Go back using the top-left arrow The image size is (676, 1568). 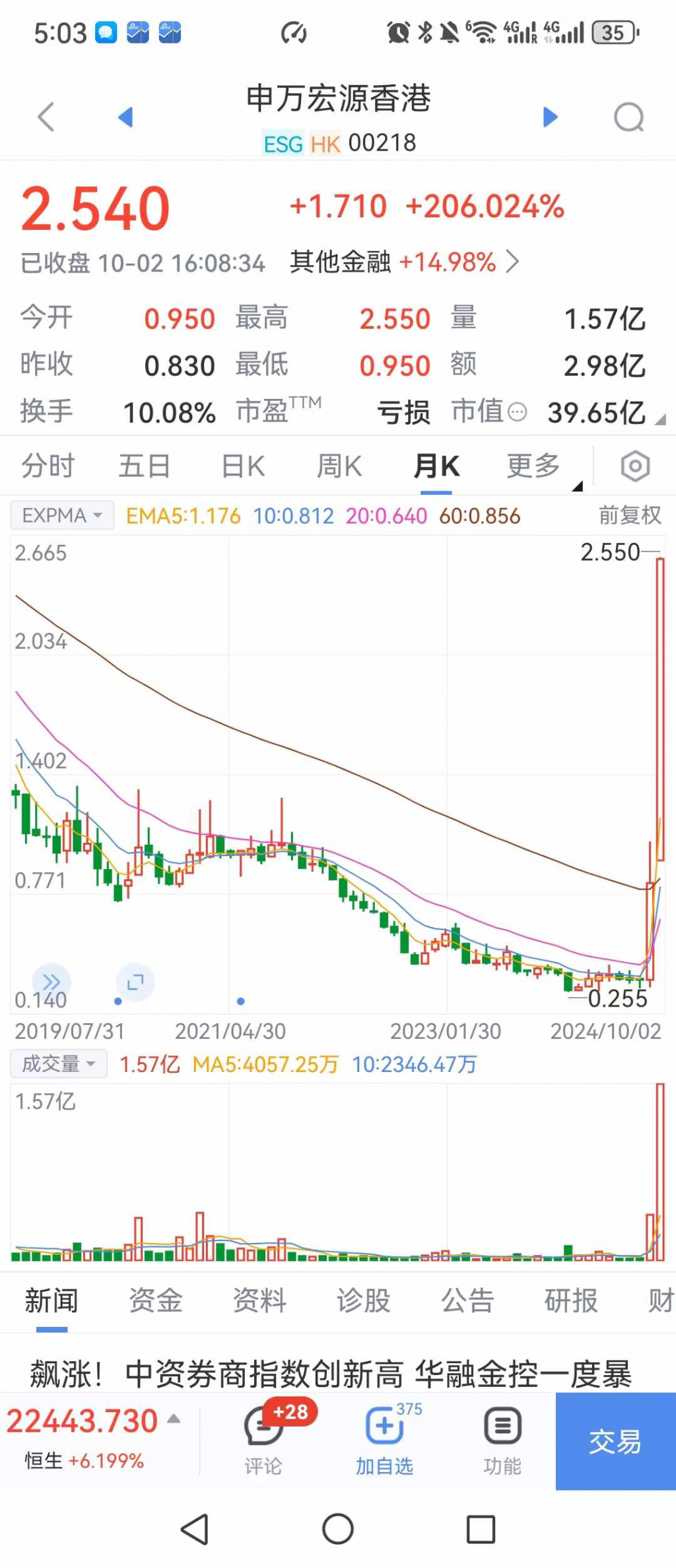tap(46, 118)
